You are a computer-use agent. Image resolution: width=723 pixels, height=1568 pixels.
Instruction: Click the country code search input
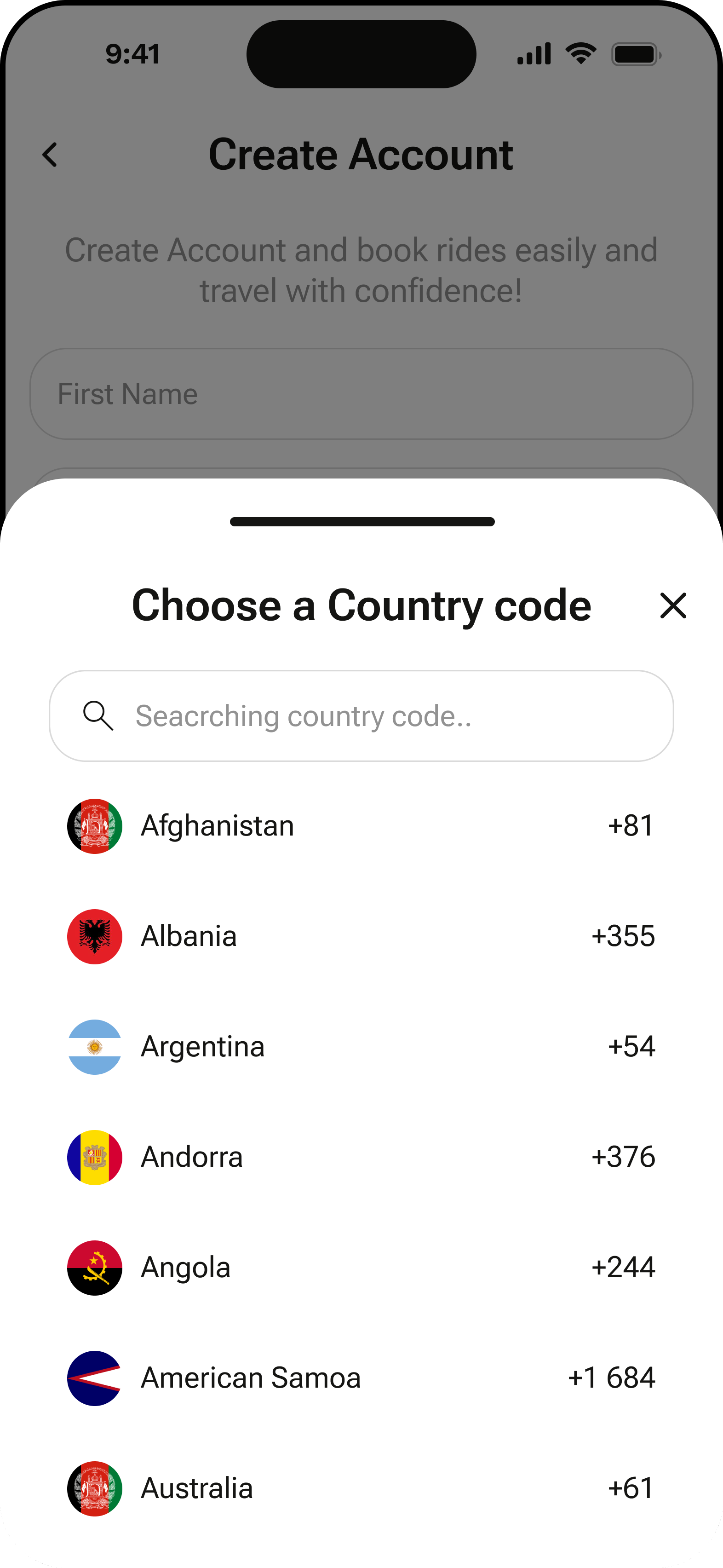pos(361,716)
